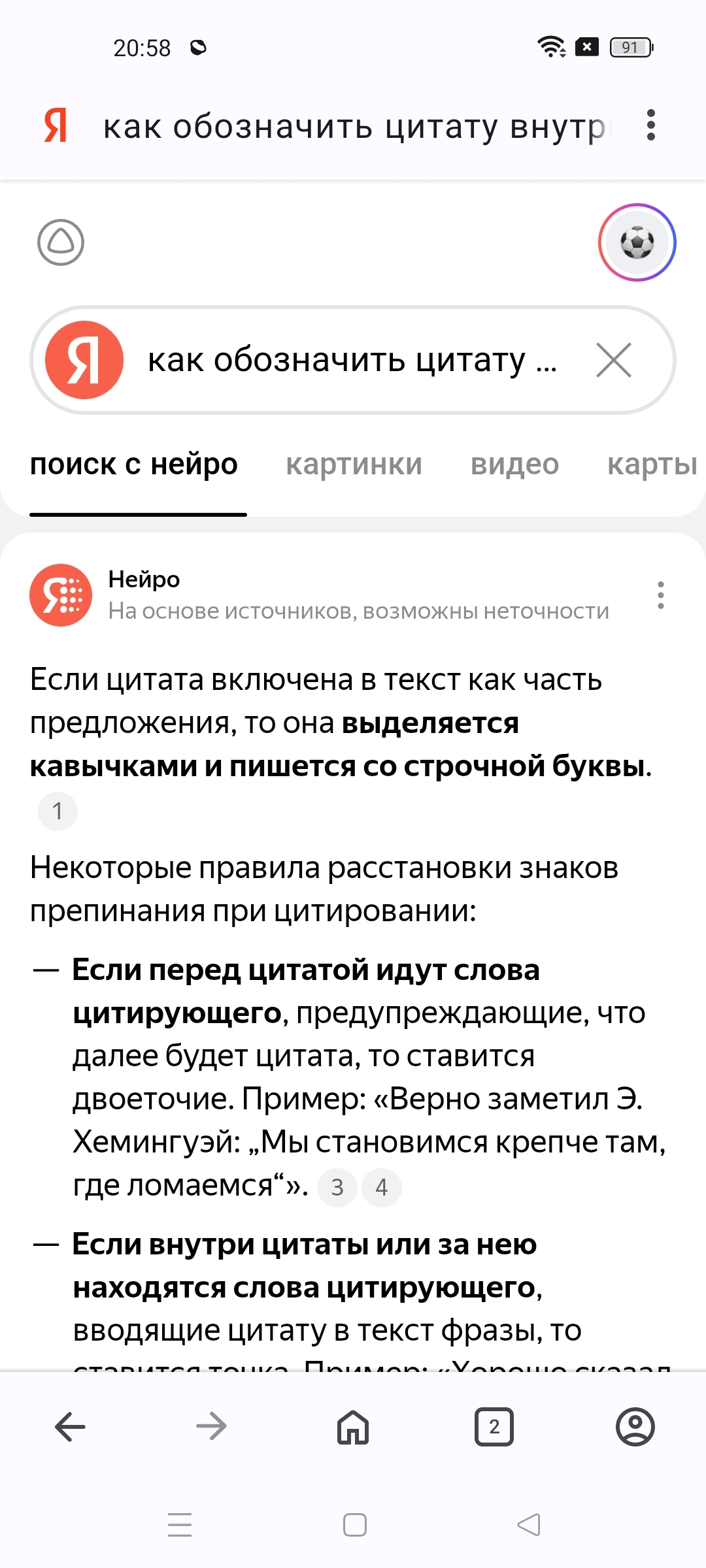706x1568 pixels.
Task: Open source reference 1
Action: click(x=58, y=811)
